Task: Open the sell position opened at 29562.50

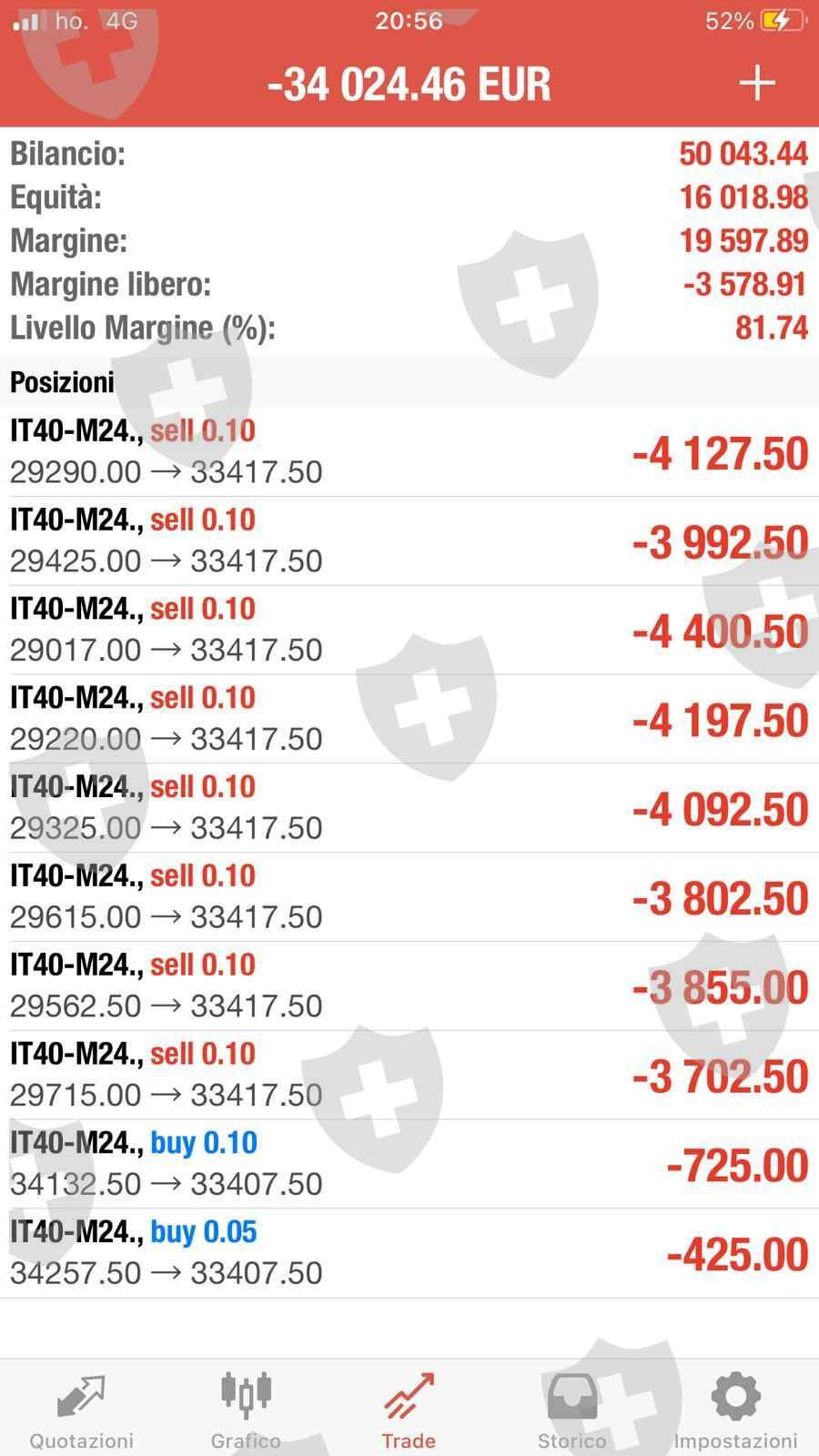Action: coord(409,986)
